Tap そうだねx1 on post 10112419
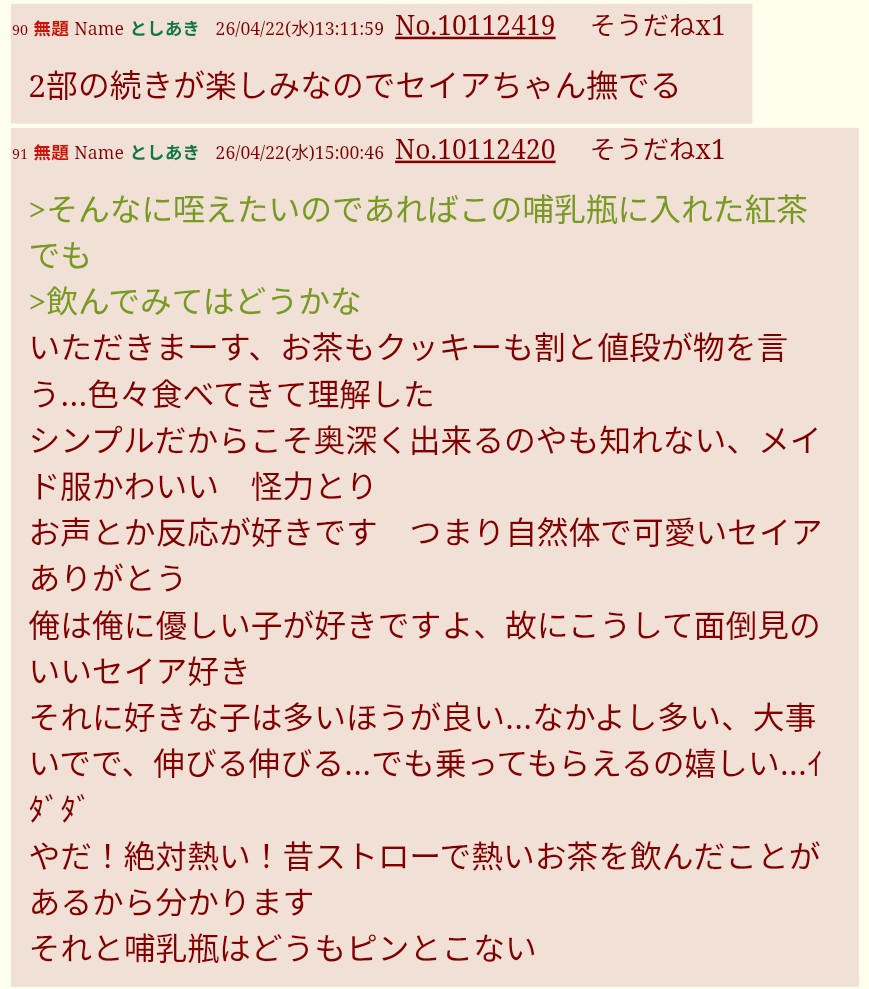 click(x=657, y=26)
